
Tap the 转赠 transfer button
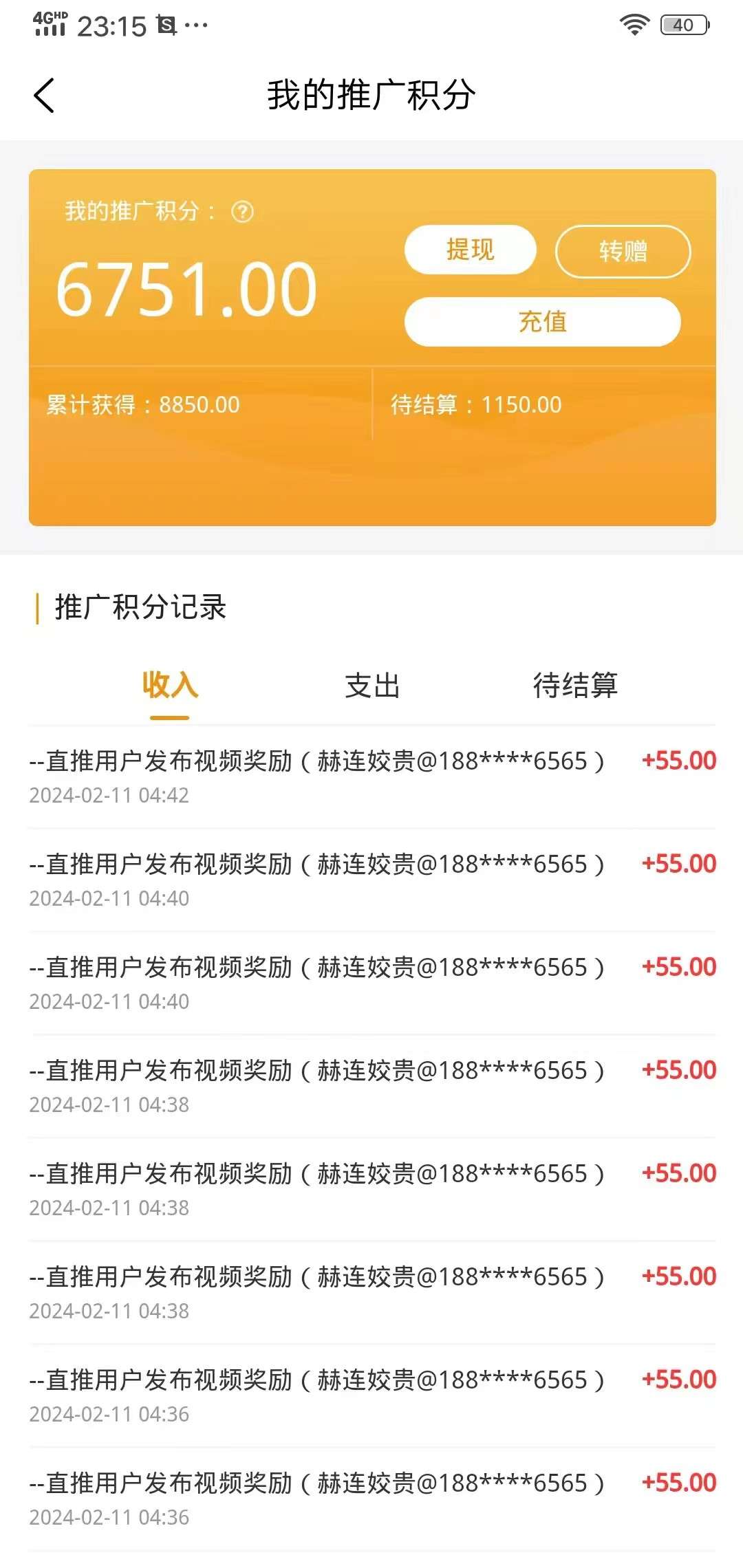point(623,251)
